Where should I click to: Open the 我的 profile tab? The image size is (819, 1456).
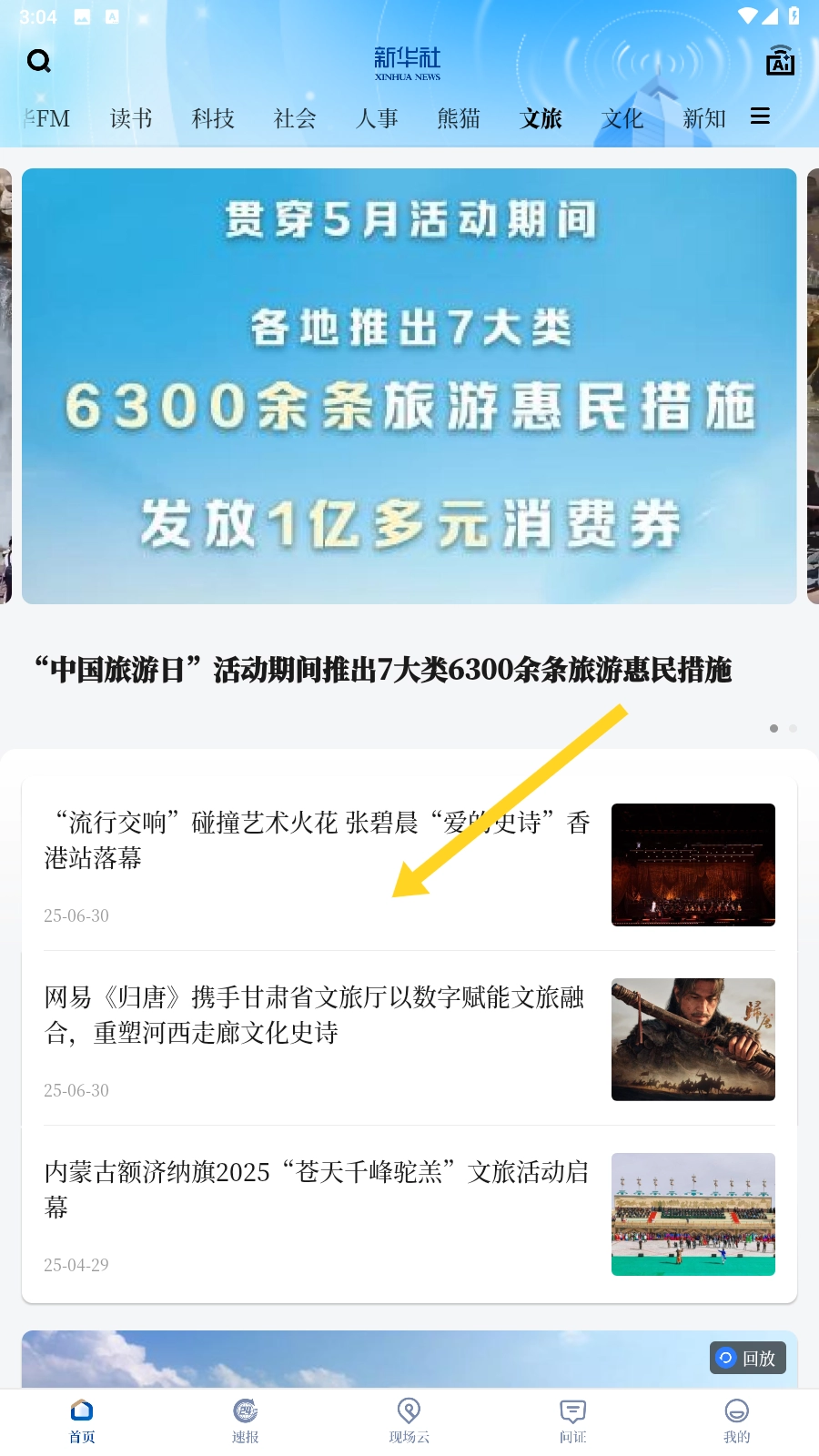pos(736,1421)
